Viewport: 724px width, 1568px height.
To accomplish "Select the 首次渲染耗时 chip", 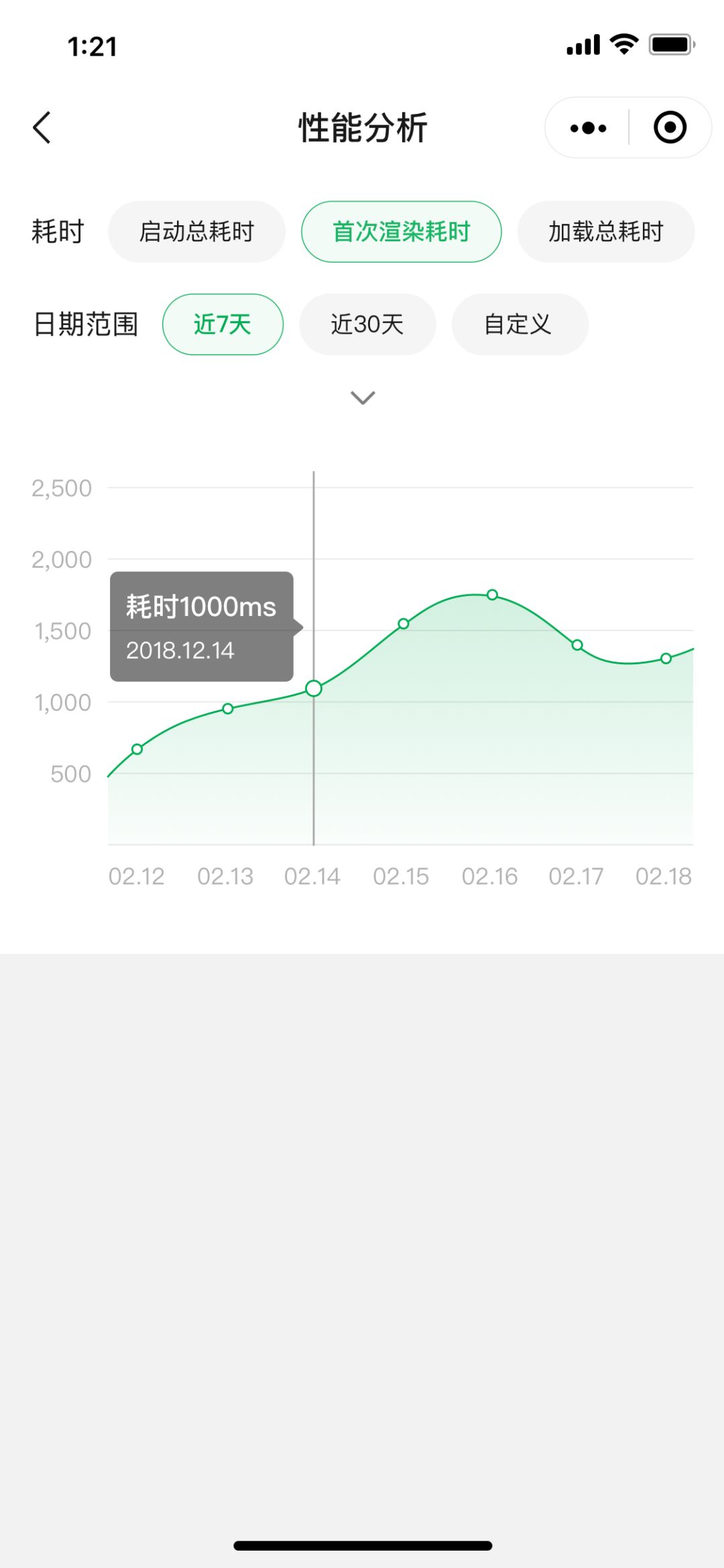I will point(402,231).
